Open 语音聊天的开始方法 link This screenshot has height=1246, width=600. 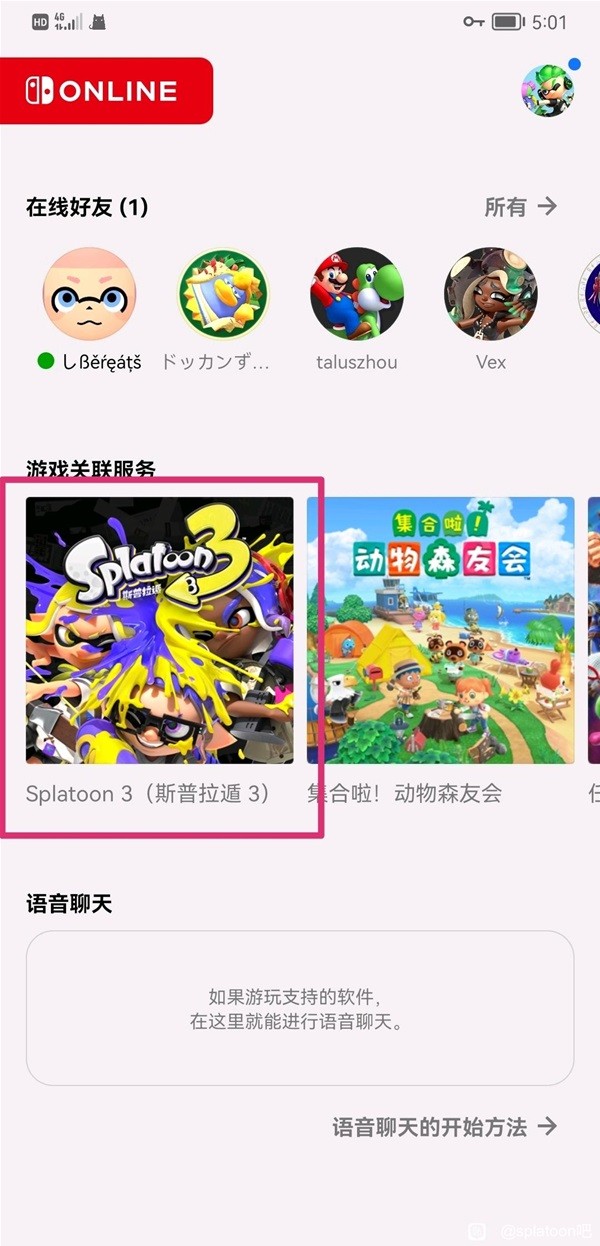[444, 1127]
